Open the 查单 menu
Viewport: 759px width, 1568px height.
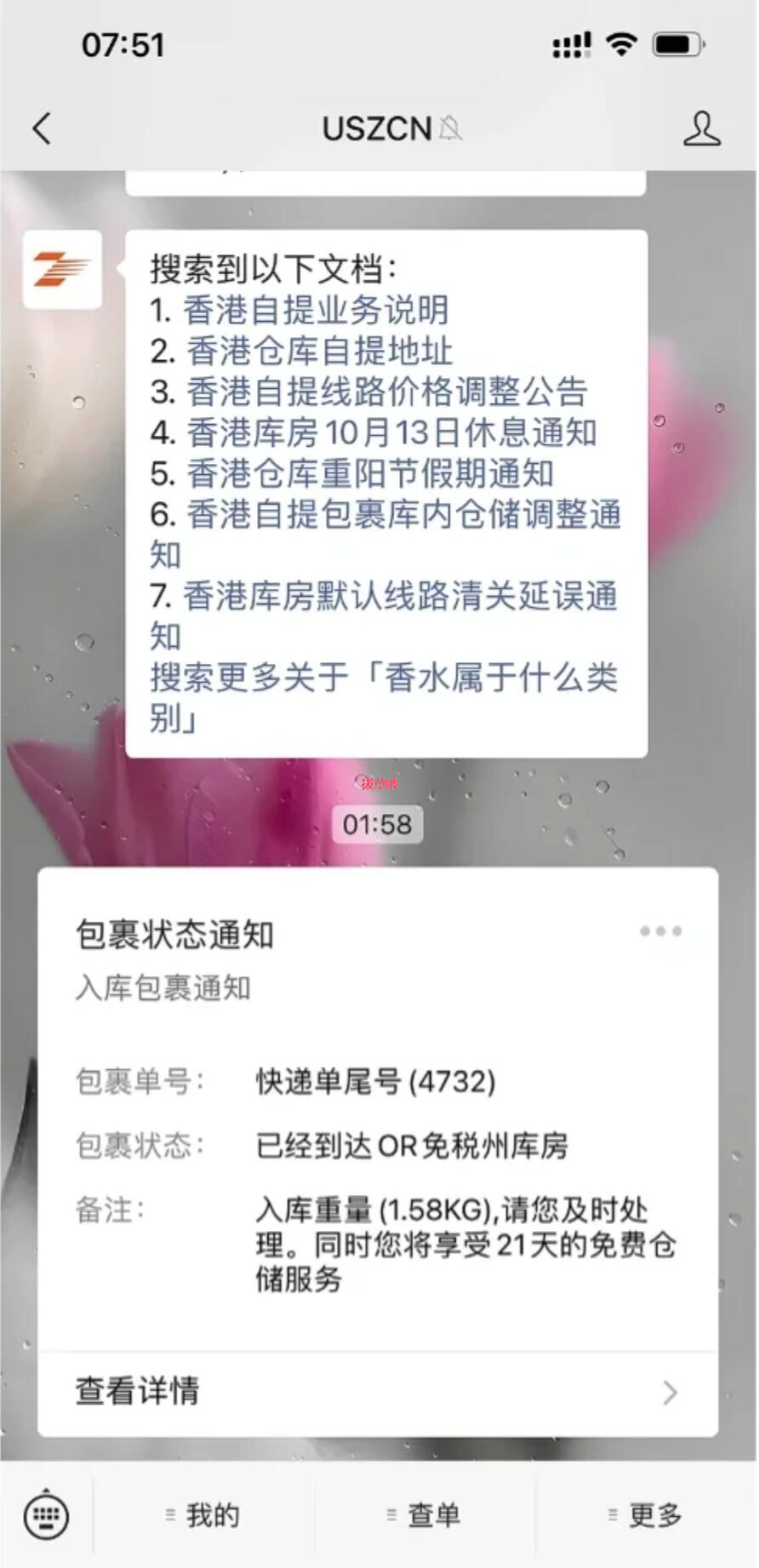(425, 1516)
